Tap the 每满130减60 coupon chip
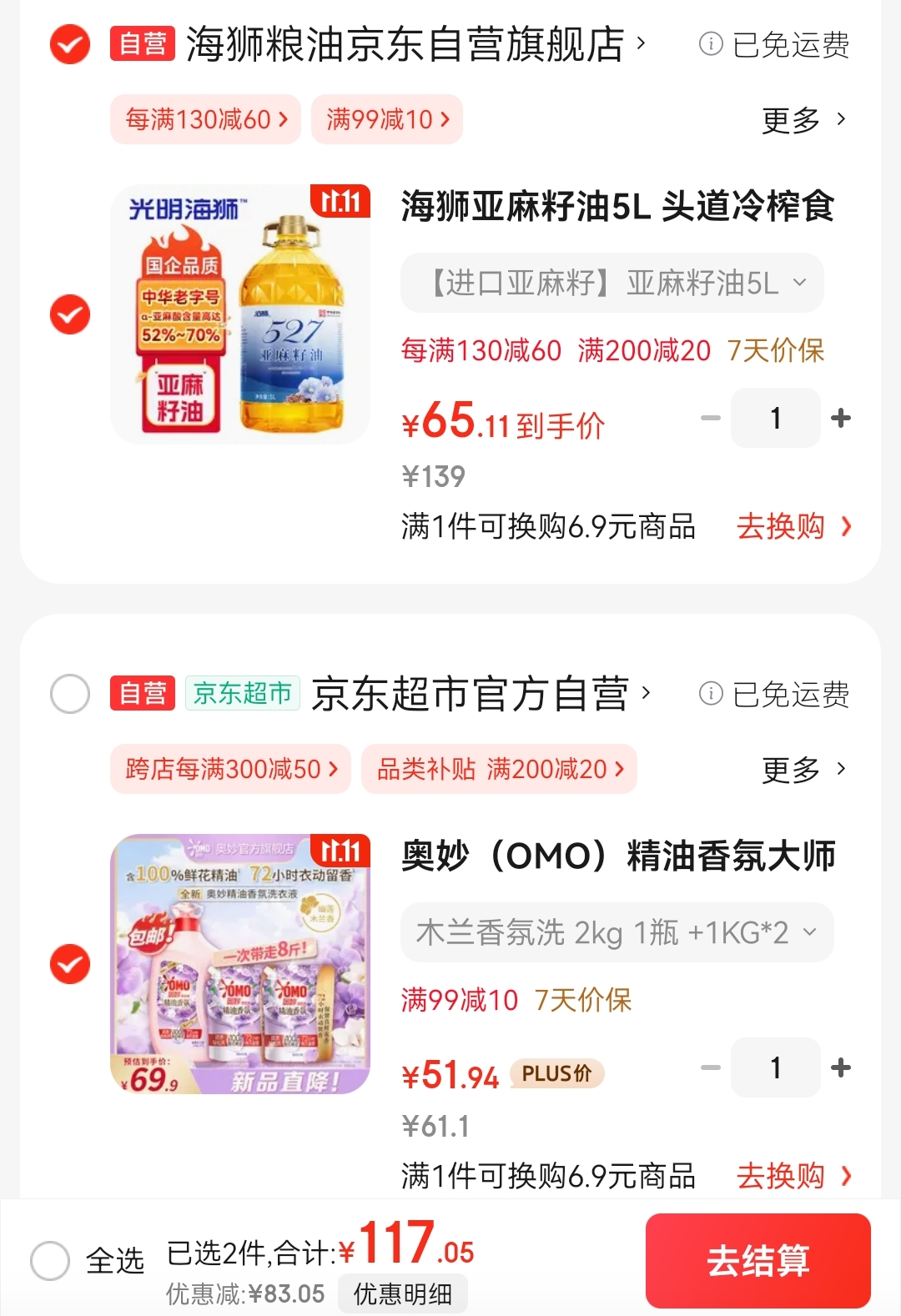 (x=205, y=120)
